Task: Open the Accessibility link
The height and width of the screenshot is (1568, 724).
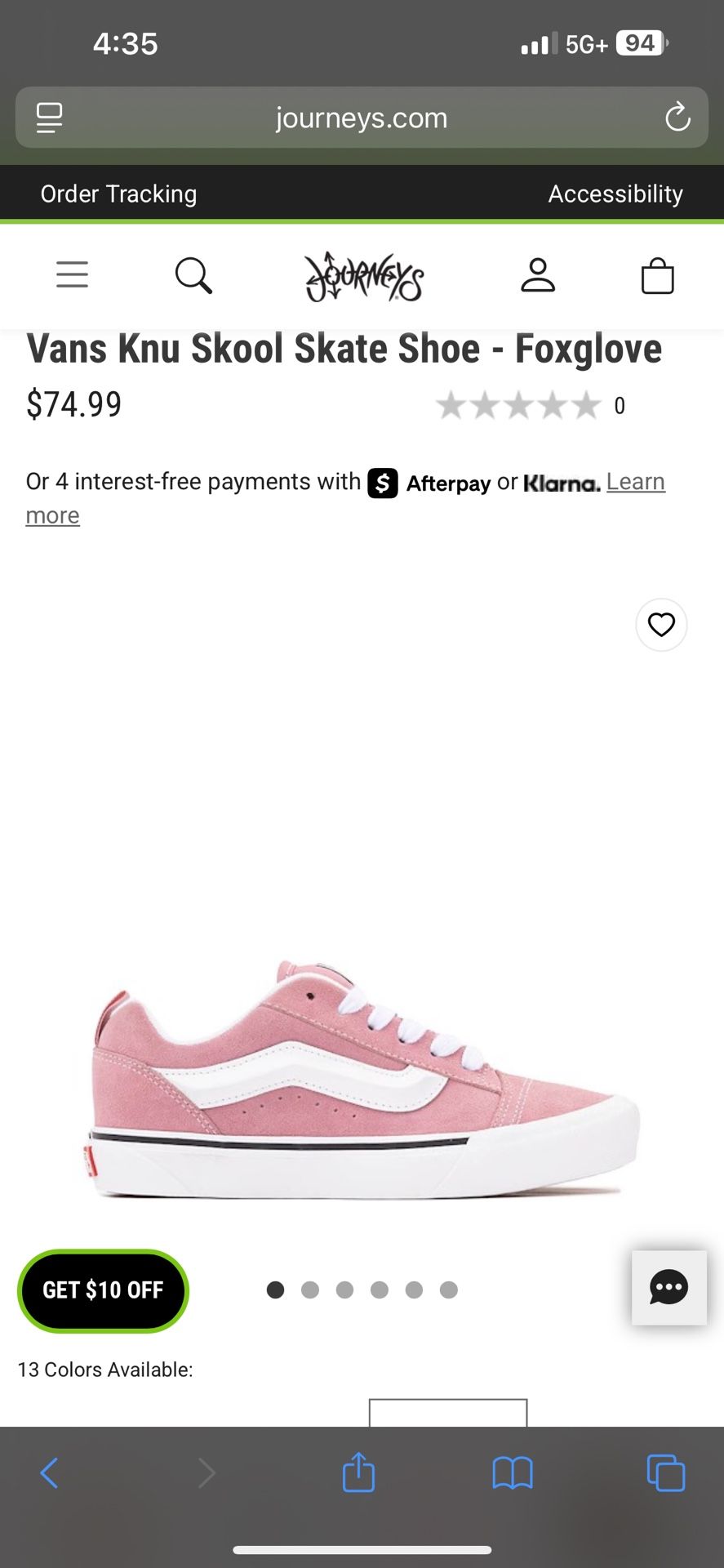Action: coord(615,194)
